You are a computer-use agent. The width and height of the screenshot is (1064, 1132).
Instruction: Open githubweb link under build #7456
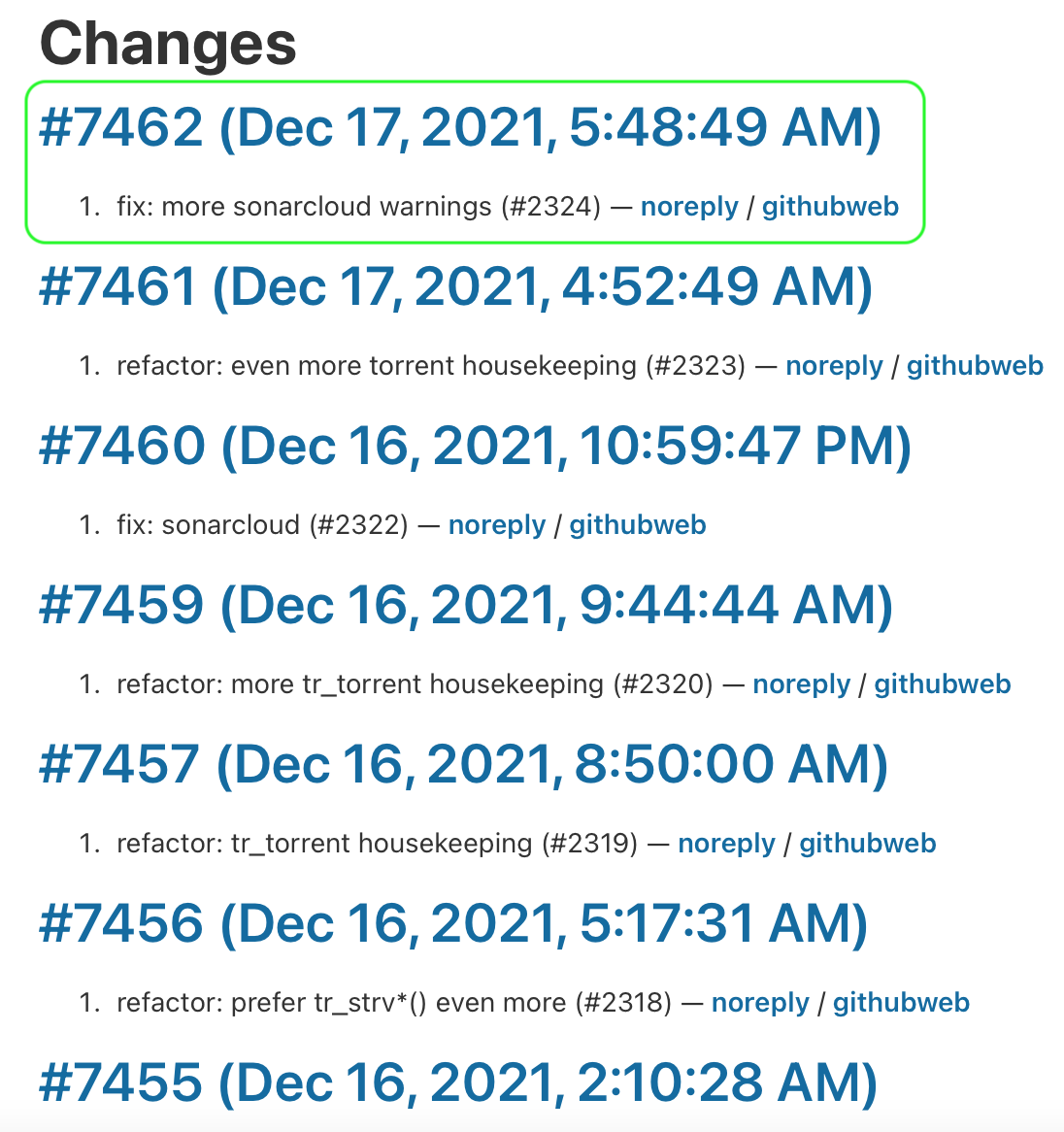901,1002
